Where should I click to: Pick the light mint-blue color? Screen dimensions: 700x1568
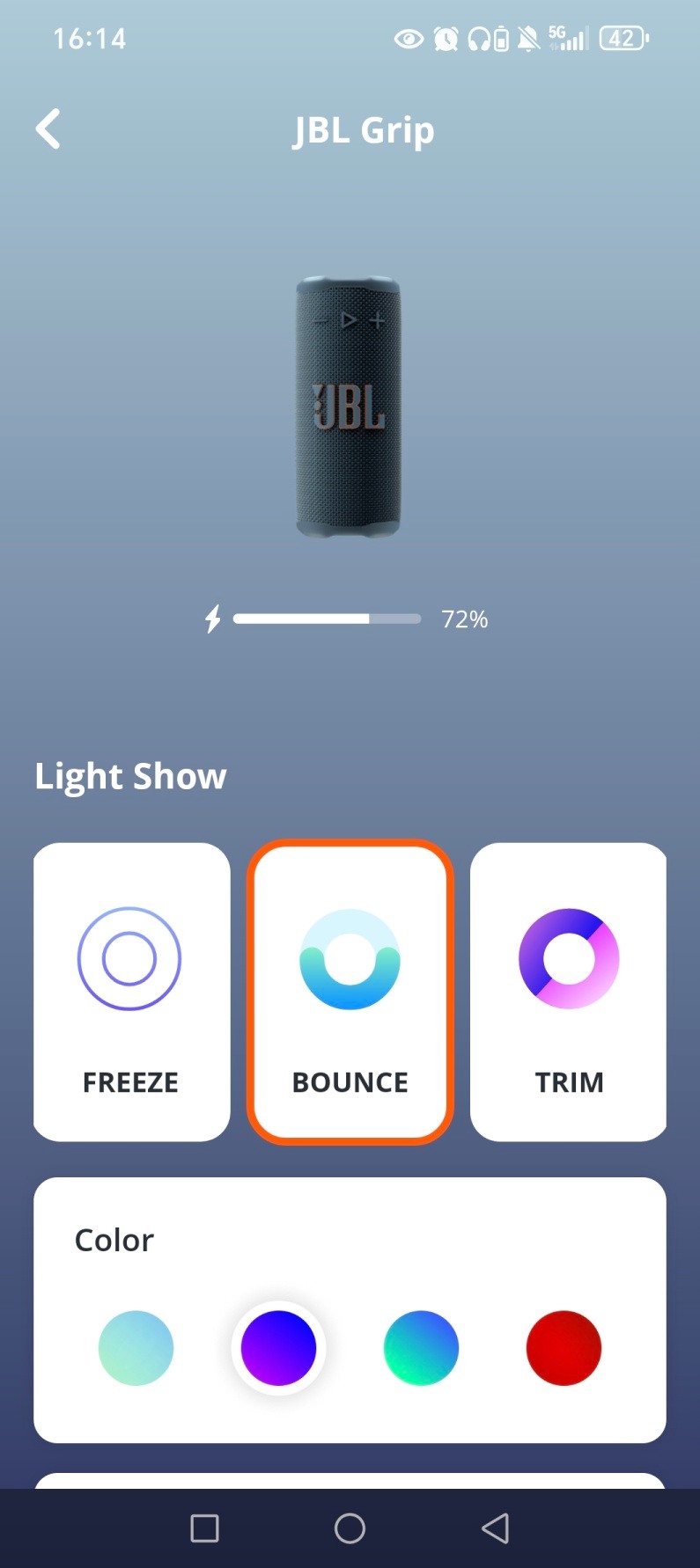click(136, 1348)
